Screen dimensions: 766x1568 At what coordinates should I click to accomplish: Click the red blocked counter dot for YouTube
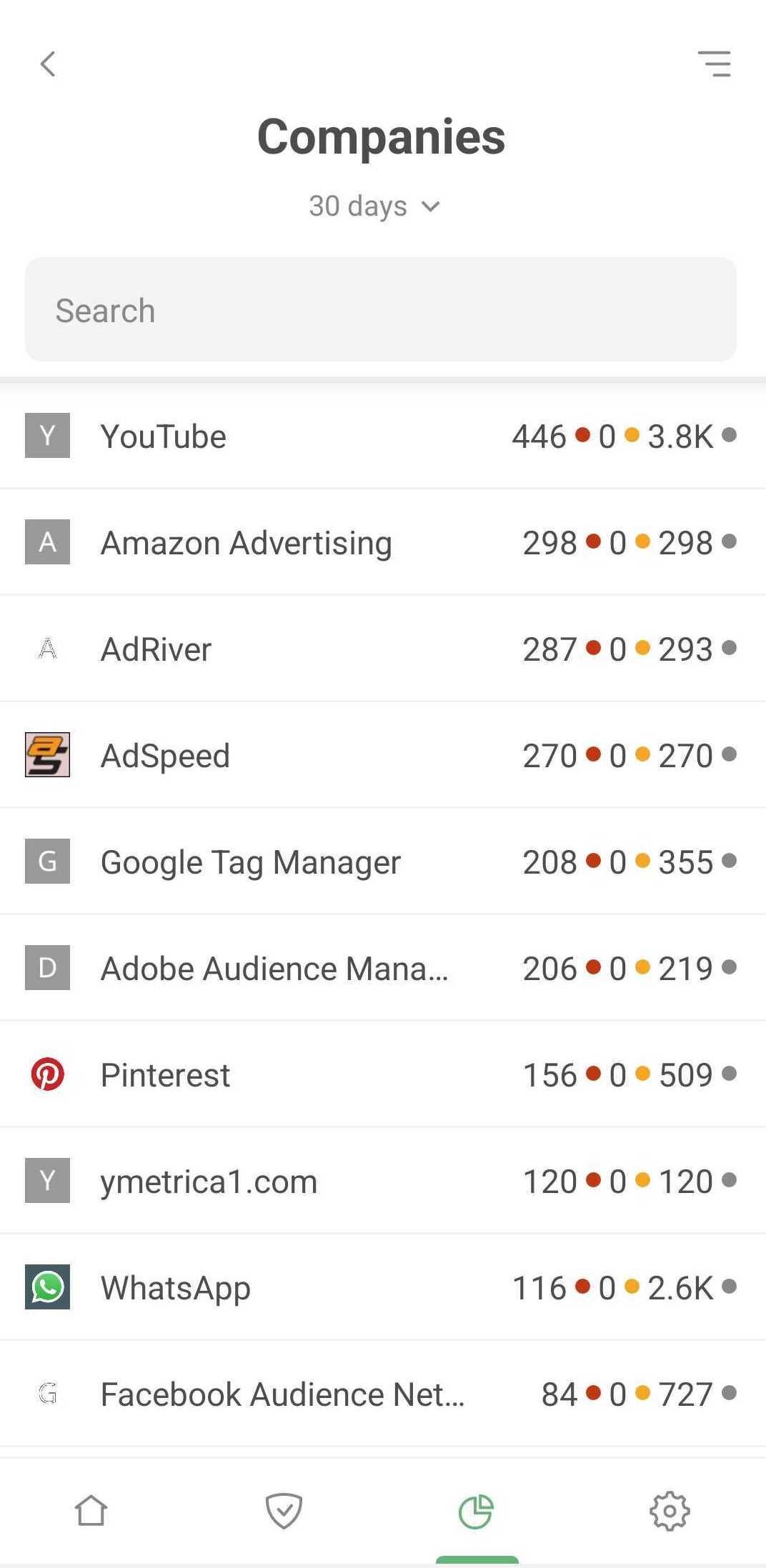click(x=584, y=435)
